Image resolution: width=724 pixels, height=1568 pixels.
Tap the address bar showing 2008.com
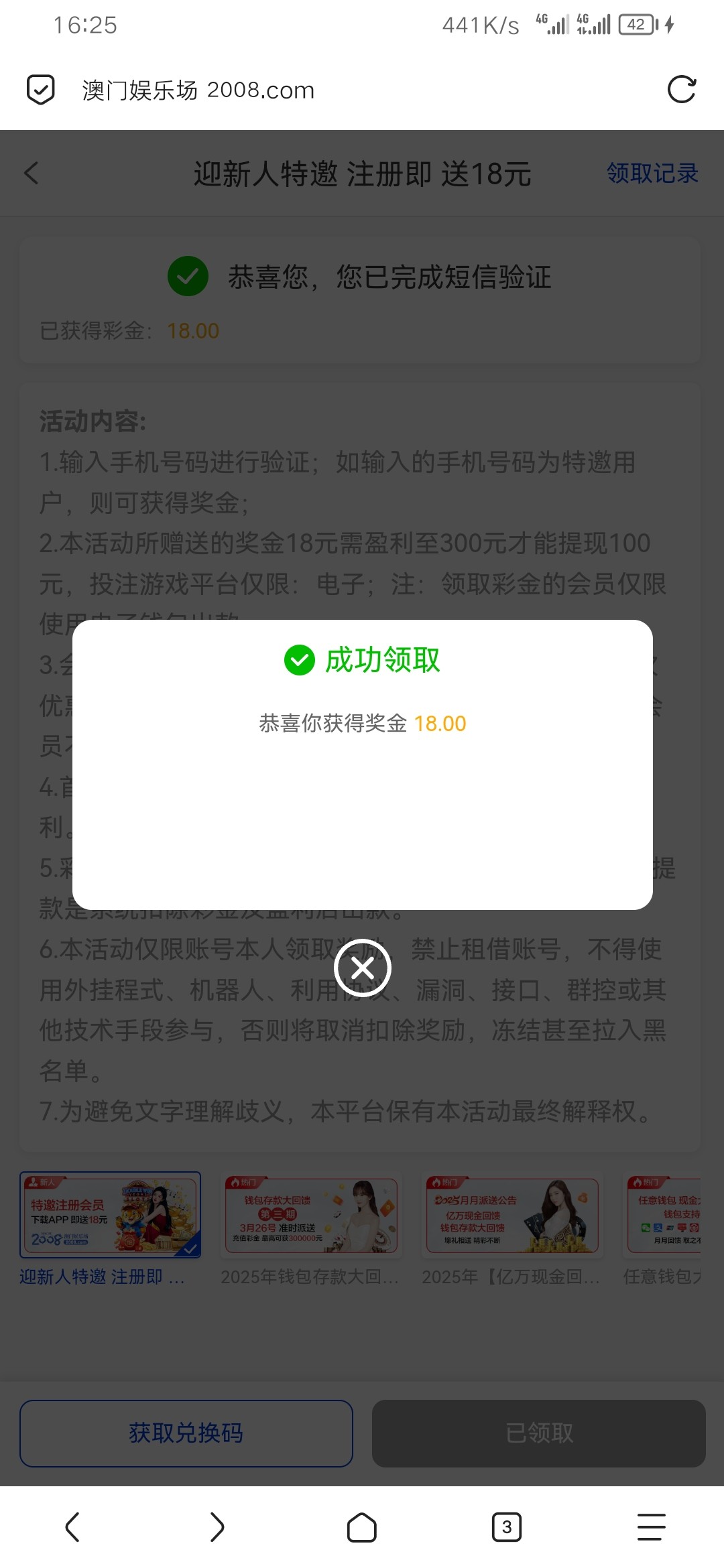pyautogui.click(x=198, y=90)
